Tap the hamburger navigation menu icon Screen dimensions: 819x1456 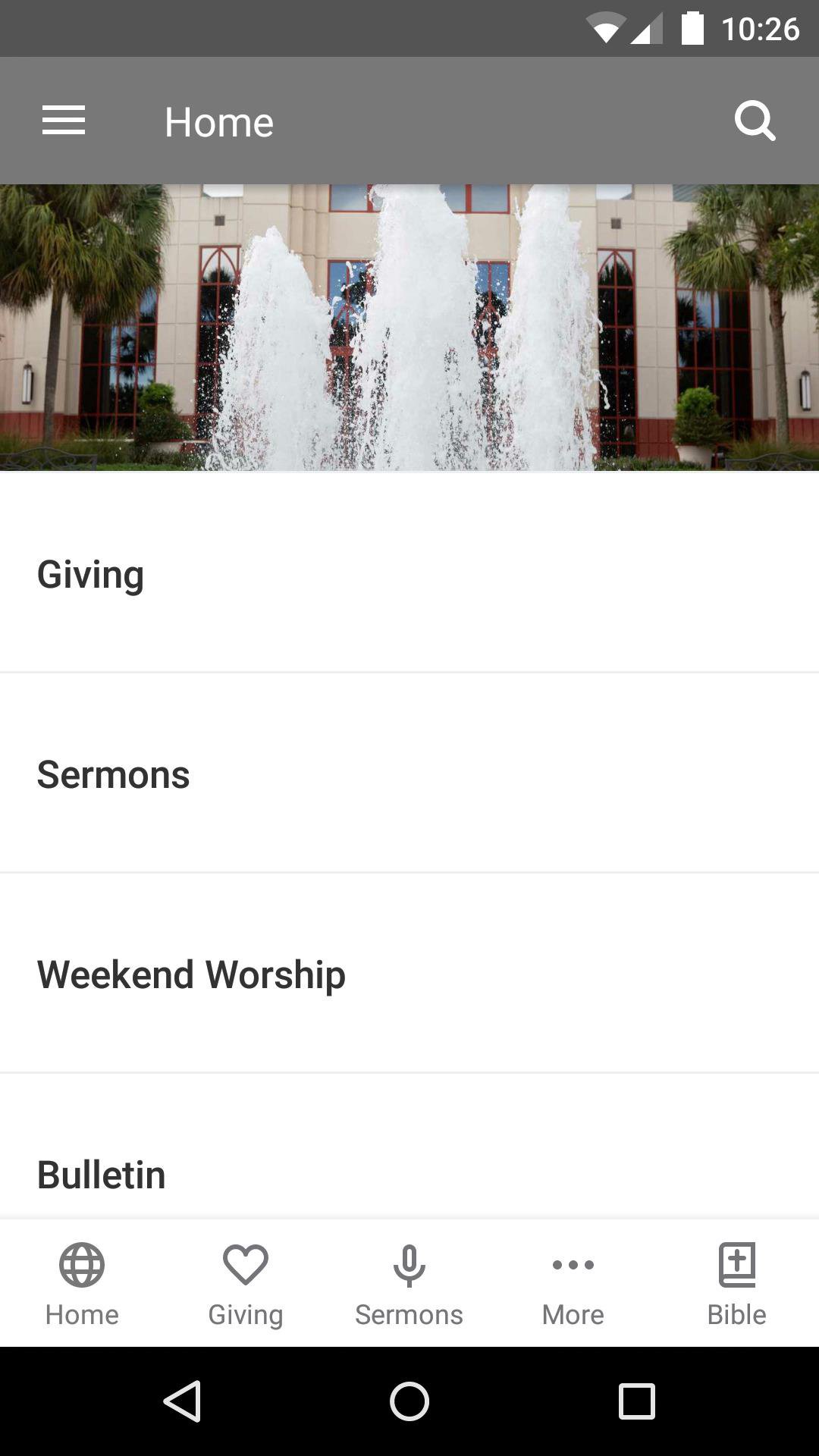pos(64,120)
